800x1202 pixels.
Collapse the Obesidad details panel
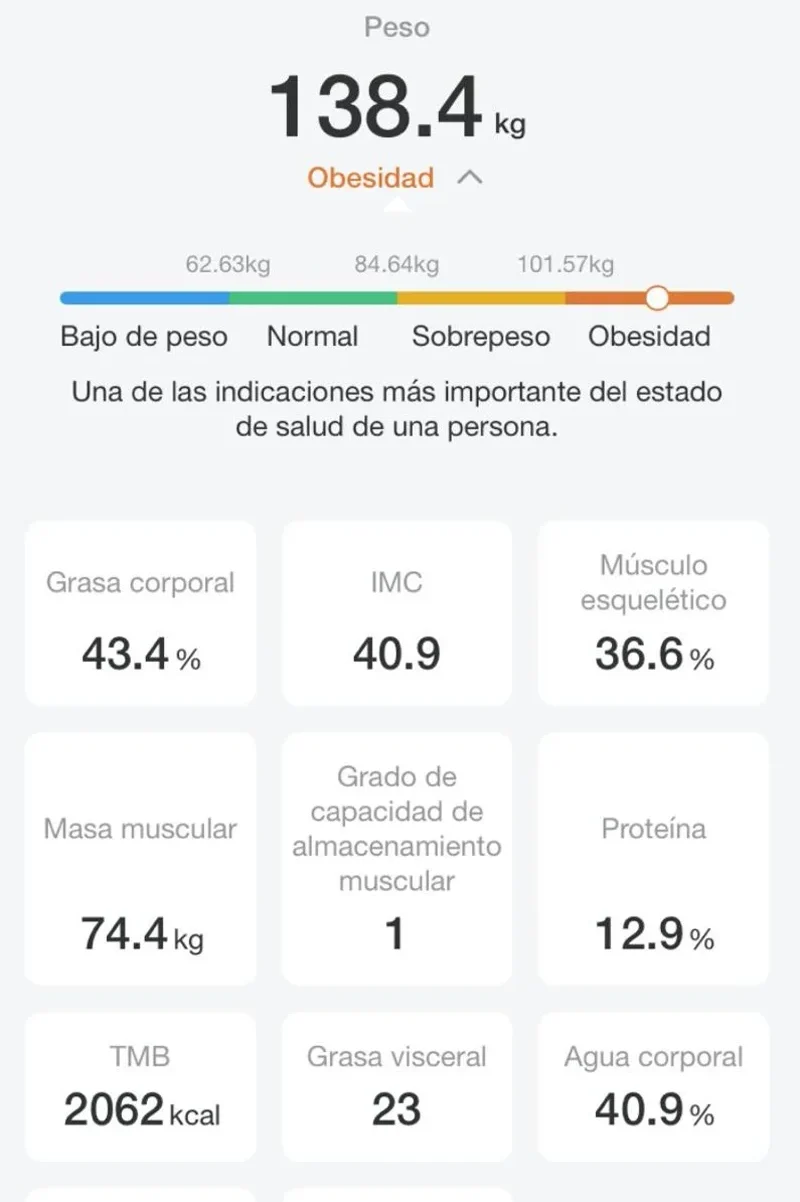(x=470, y=178)
